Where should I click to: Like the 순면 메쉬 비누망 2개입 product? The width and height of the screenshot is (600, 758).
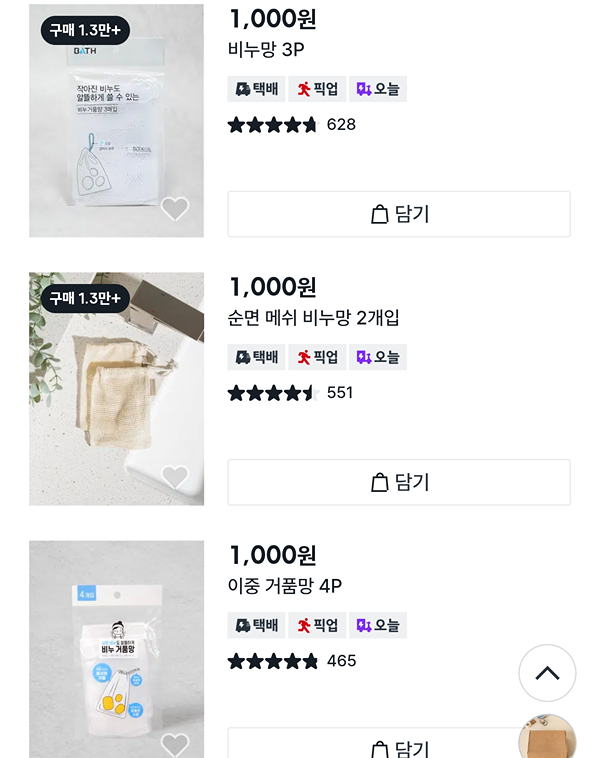coord(175,477)
